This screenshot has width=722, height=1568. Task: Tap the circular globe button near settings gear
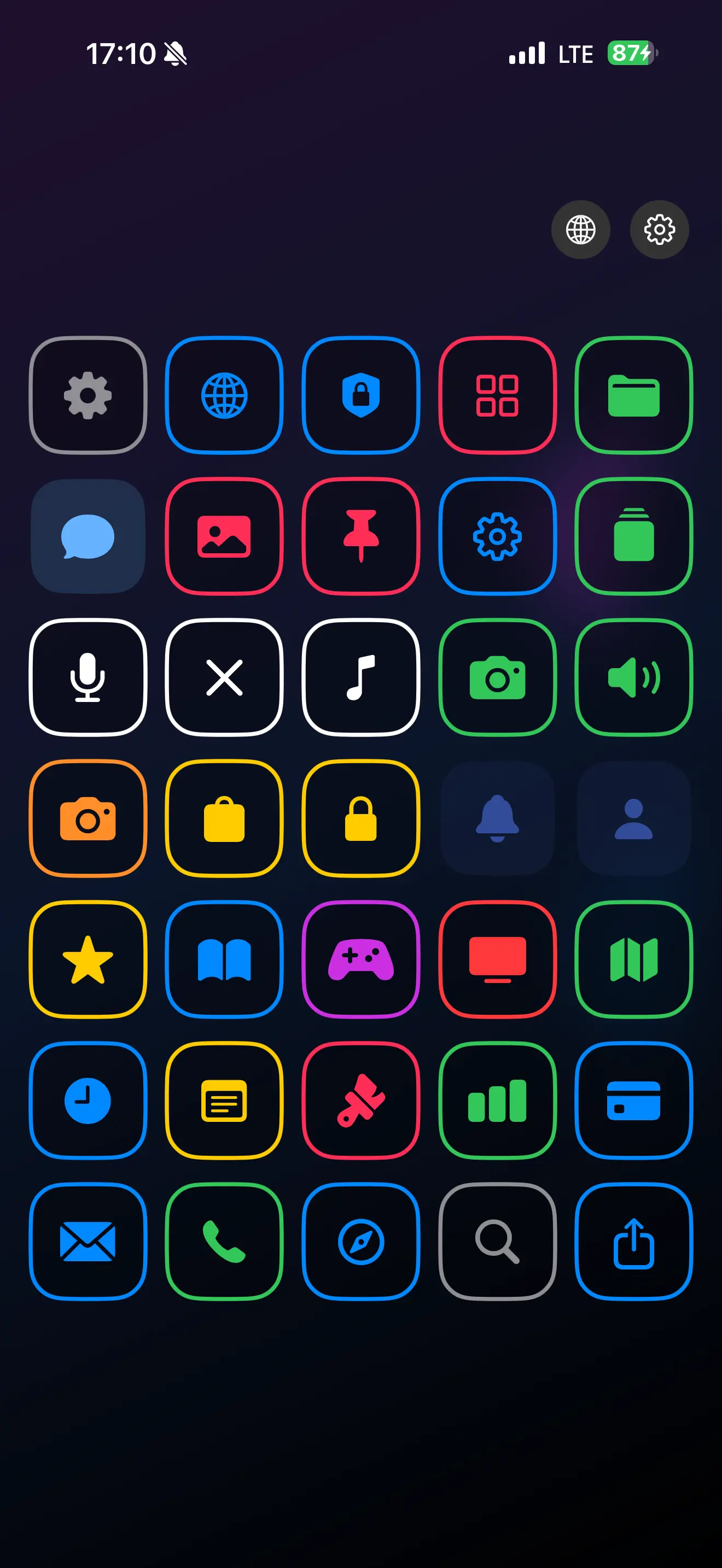tap(581, 230)
